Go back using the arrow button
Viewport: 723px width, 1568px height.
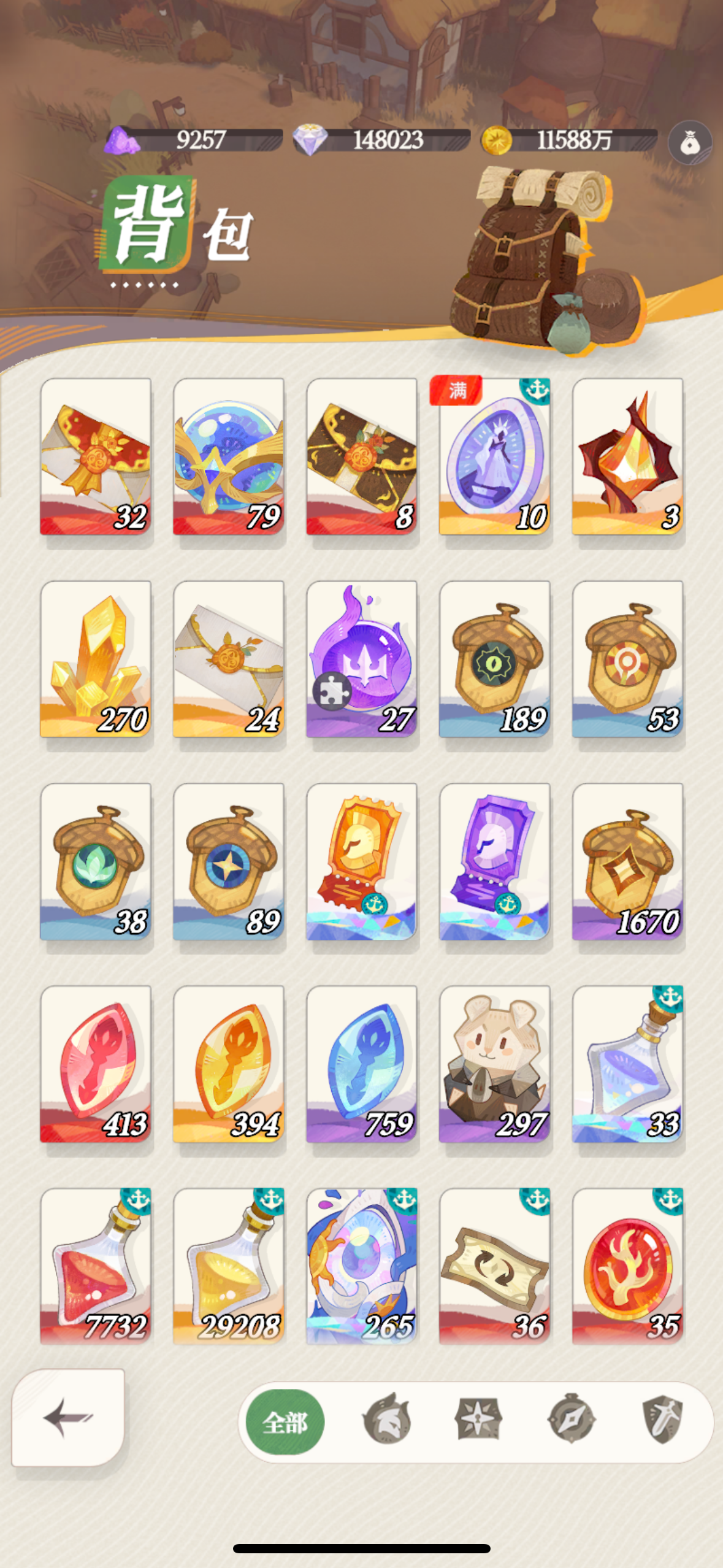[x=67, y=1417]
